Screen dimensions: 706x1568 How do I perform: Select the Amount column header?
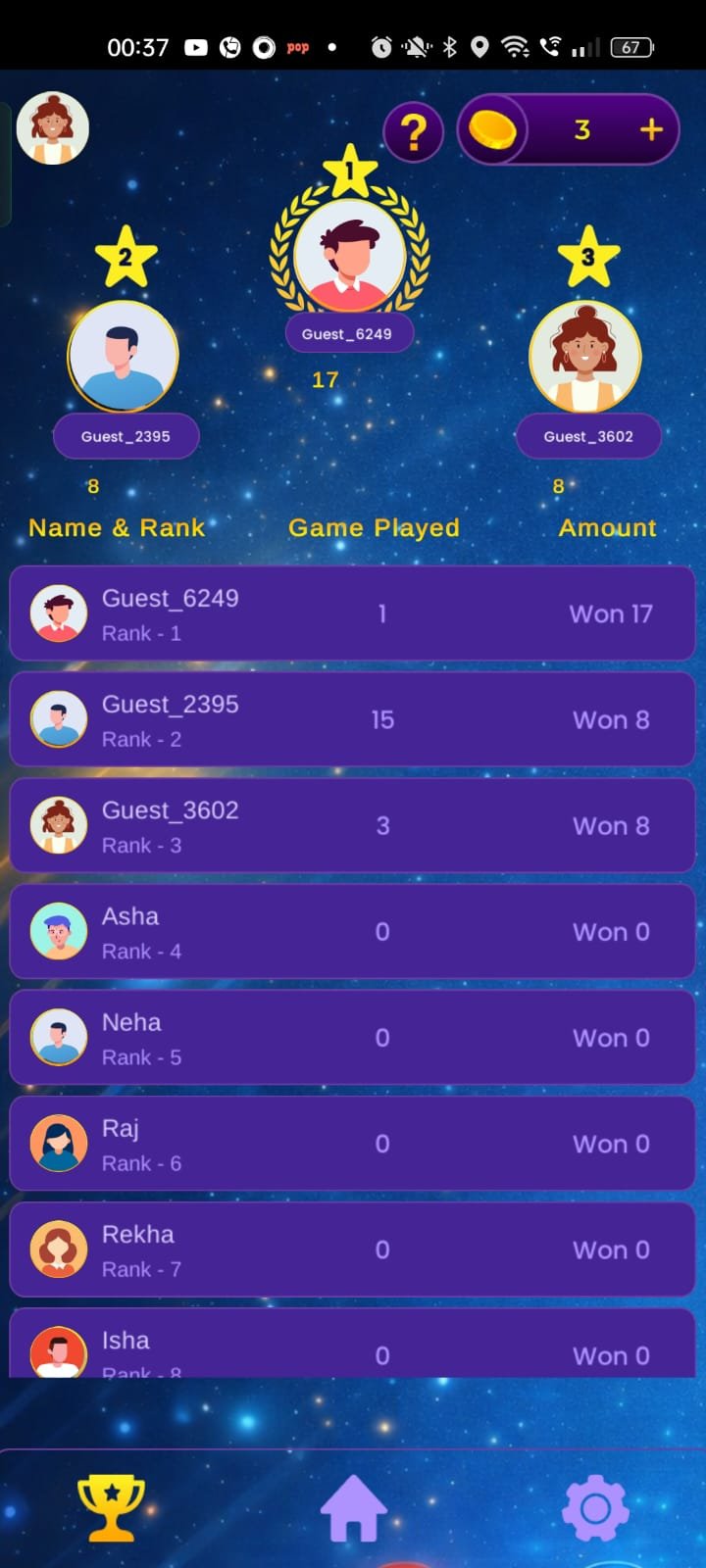(608, 527)
